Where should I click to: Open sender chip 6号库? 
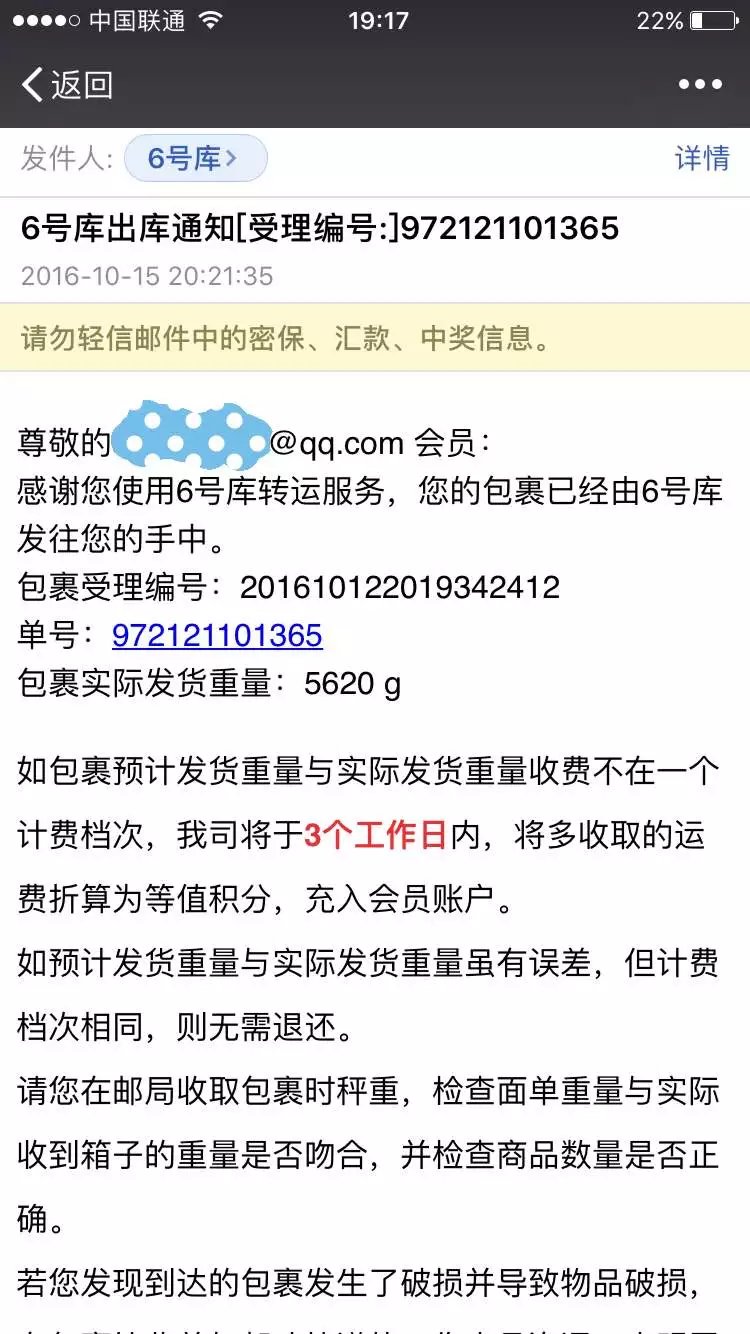click(195, 158)
